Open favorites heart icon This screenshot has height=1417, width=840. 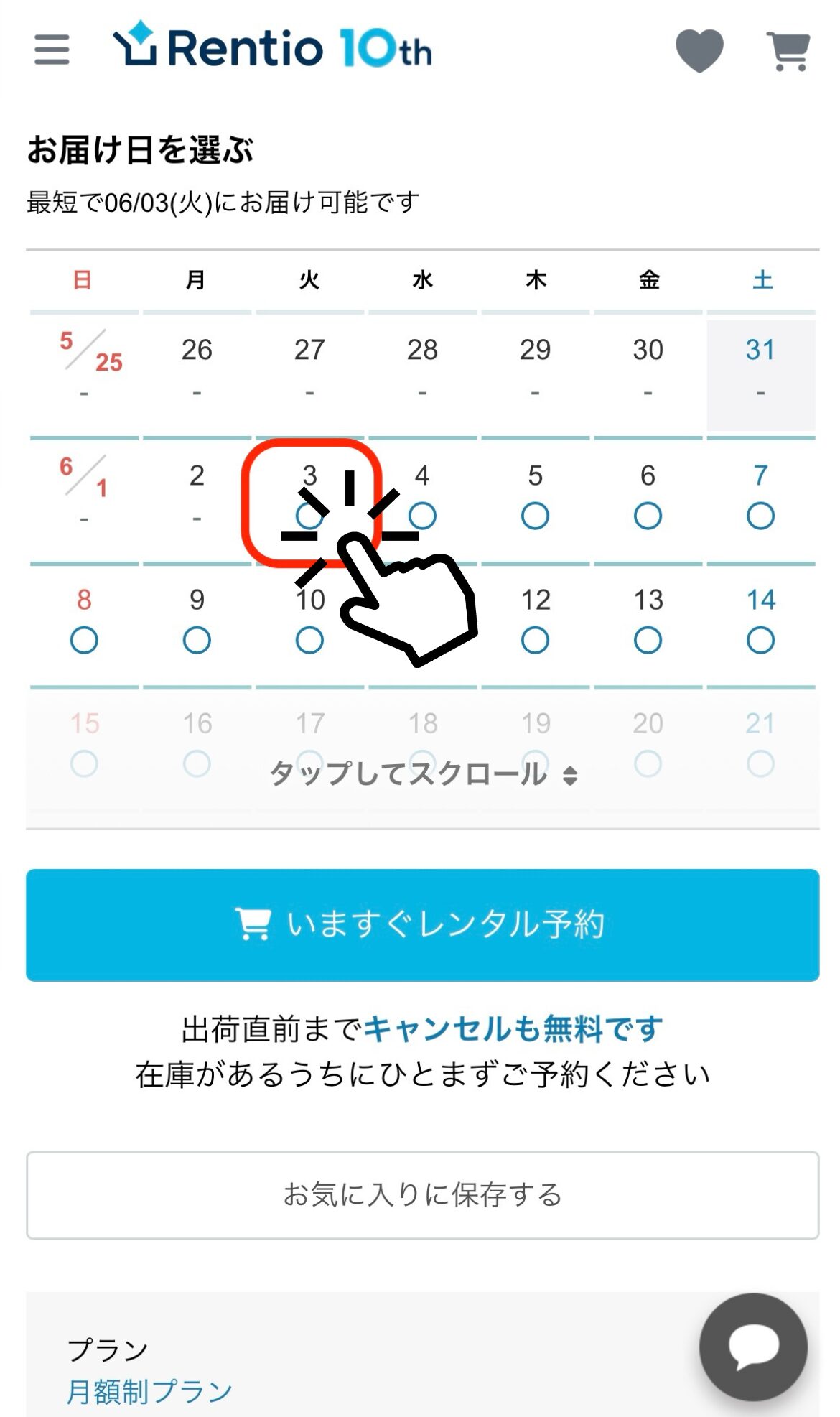(x=699, y=50)
